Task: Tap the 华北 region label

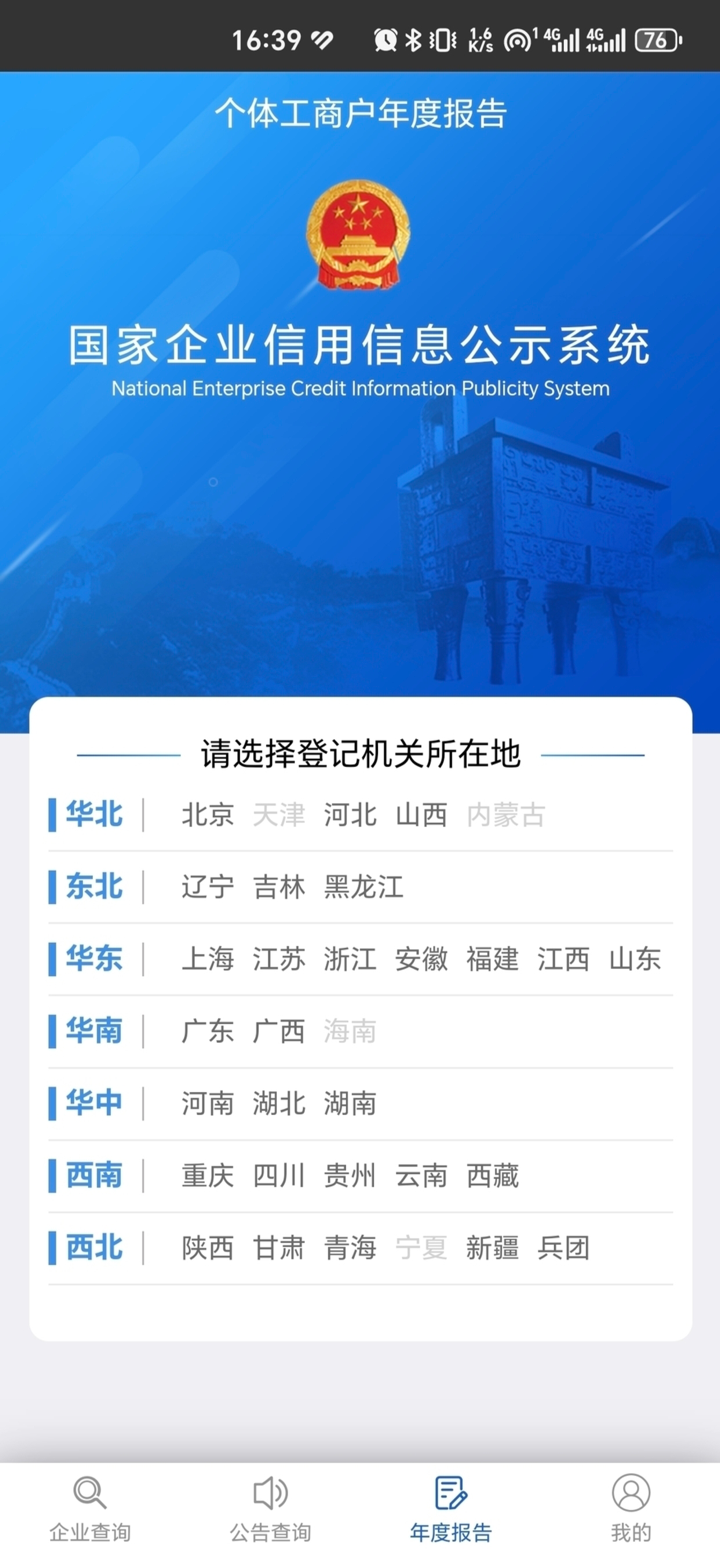Action: 93,815
